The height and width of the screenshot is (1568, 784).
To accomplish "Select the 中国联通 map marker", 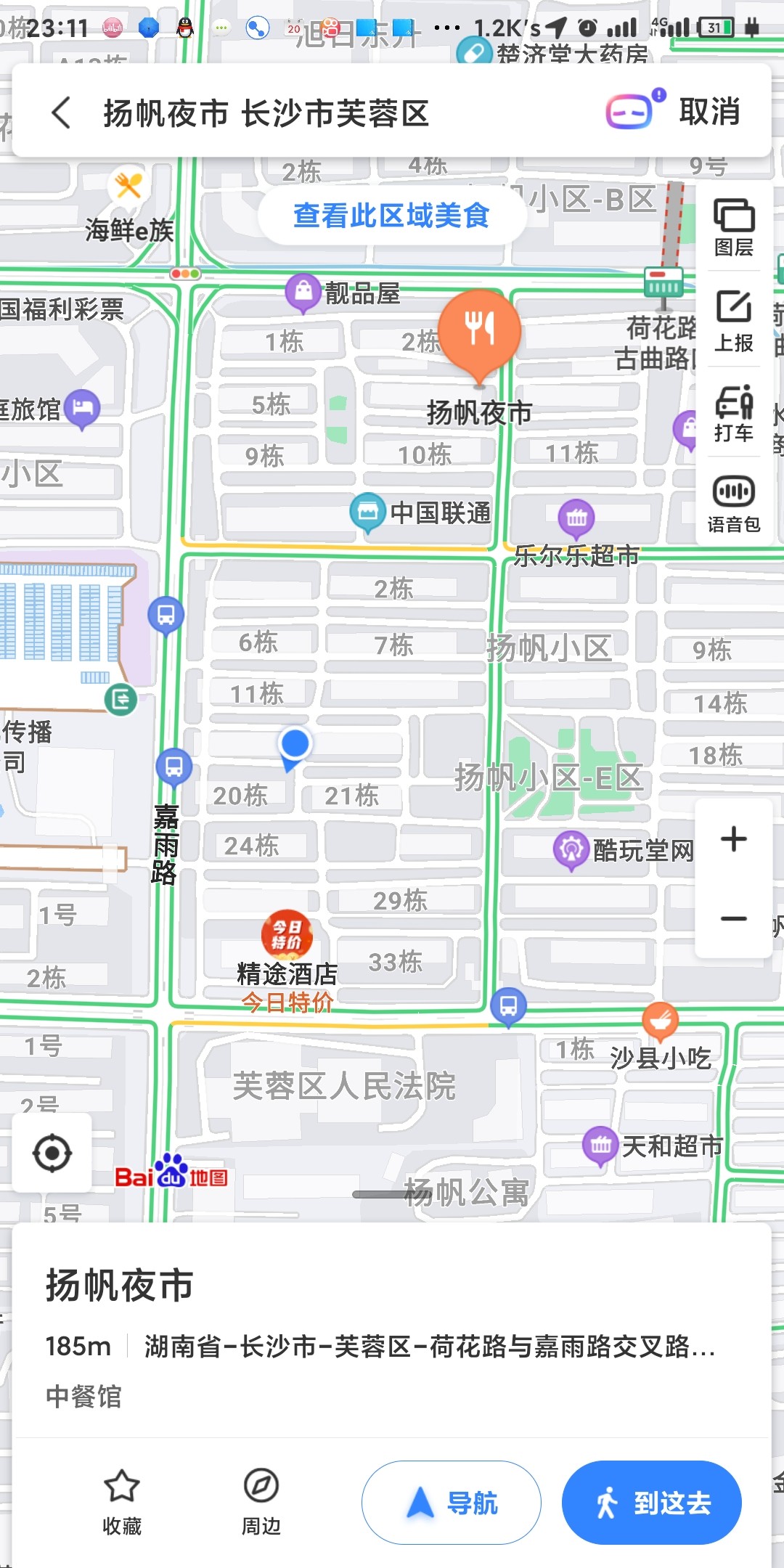I will coord(368,512).
